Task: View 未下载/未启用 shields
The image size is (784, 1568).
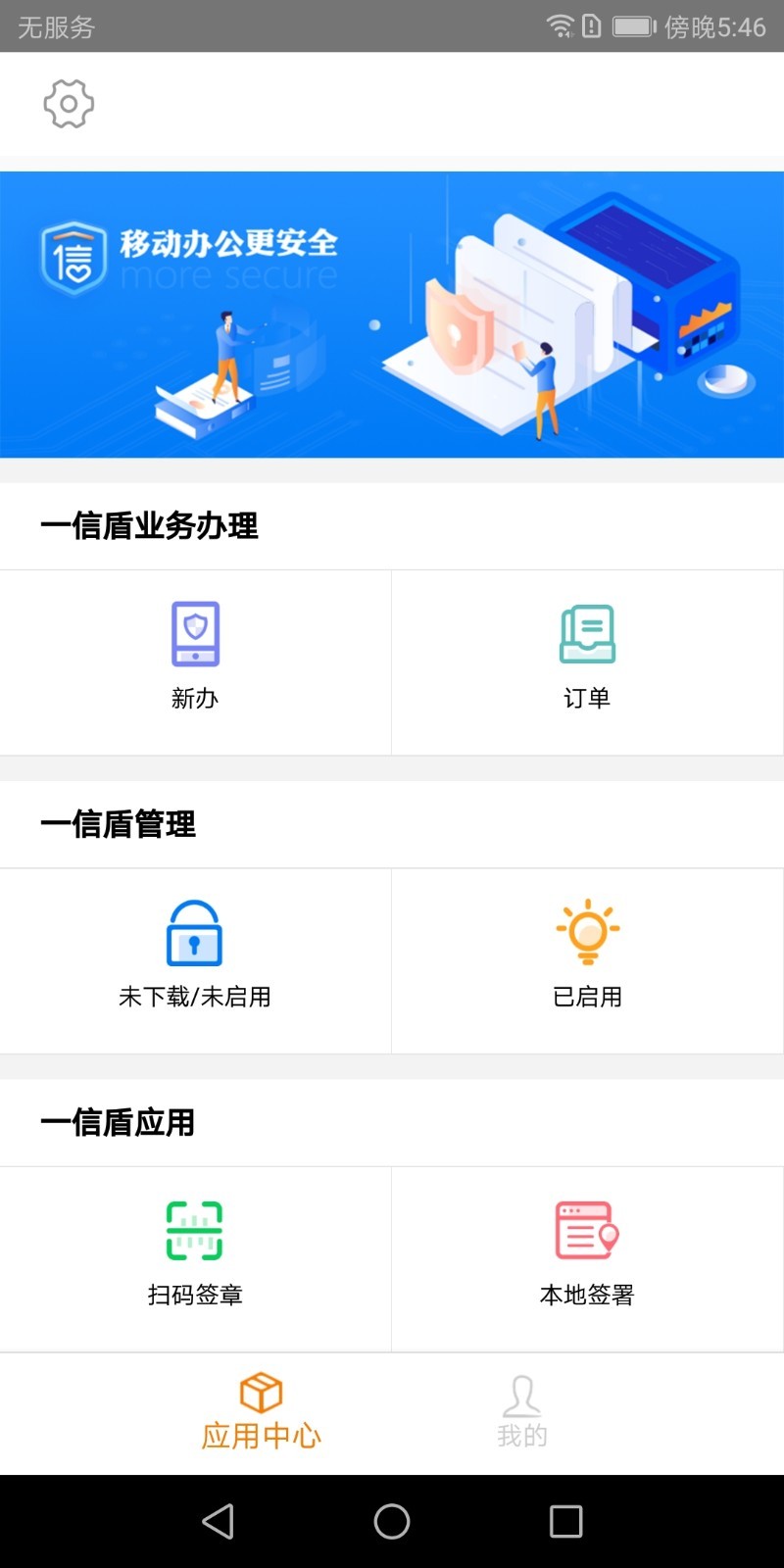Action: [195, 957]
